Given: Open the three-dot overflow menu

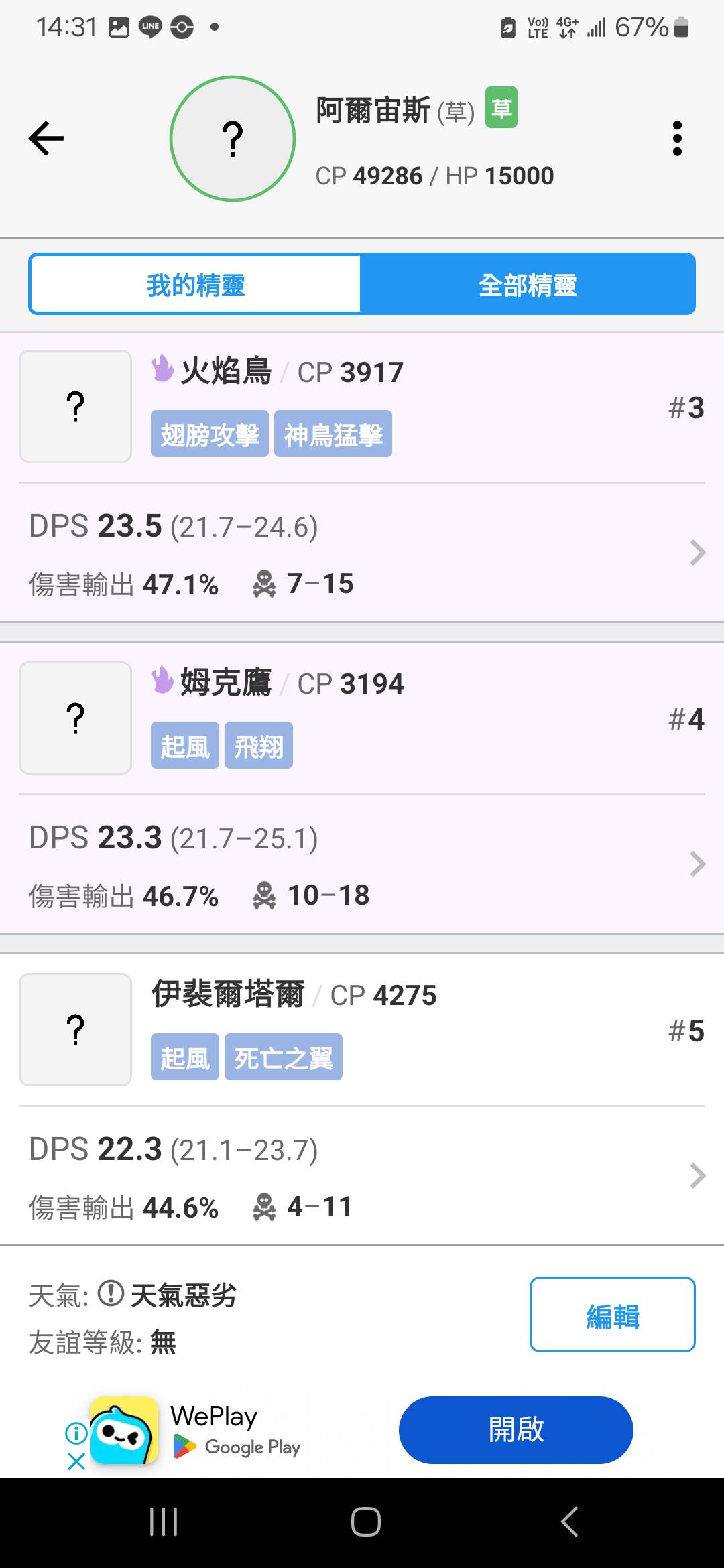Looking at the screenshot, I should tap(677, 139).
